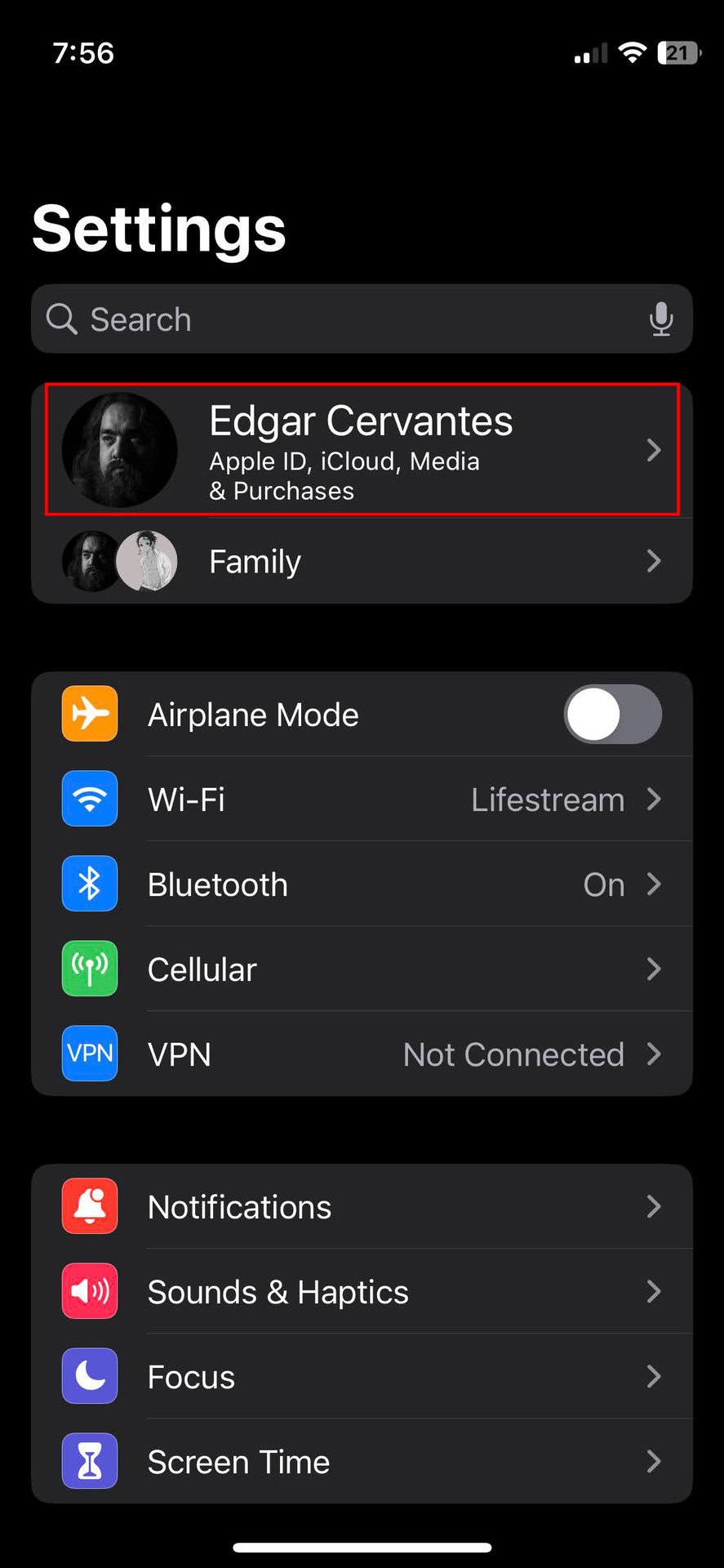Open Sounds & Haptics settings

pyautogui.click(x=362, y=1292)
